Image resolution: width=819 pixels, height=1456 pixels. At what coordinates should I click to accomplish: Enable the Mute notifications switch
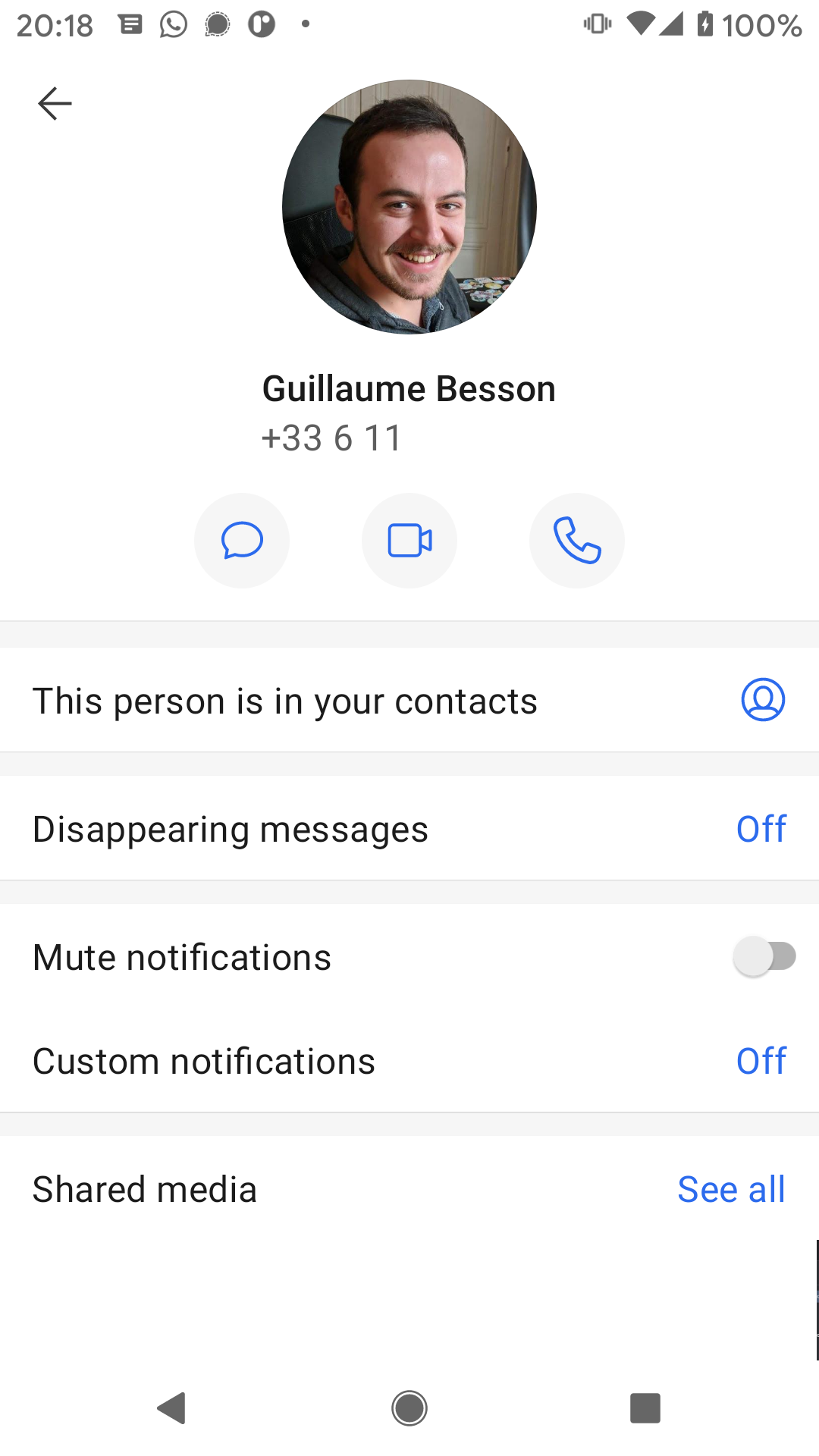point(764,956)
